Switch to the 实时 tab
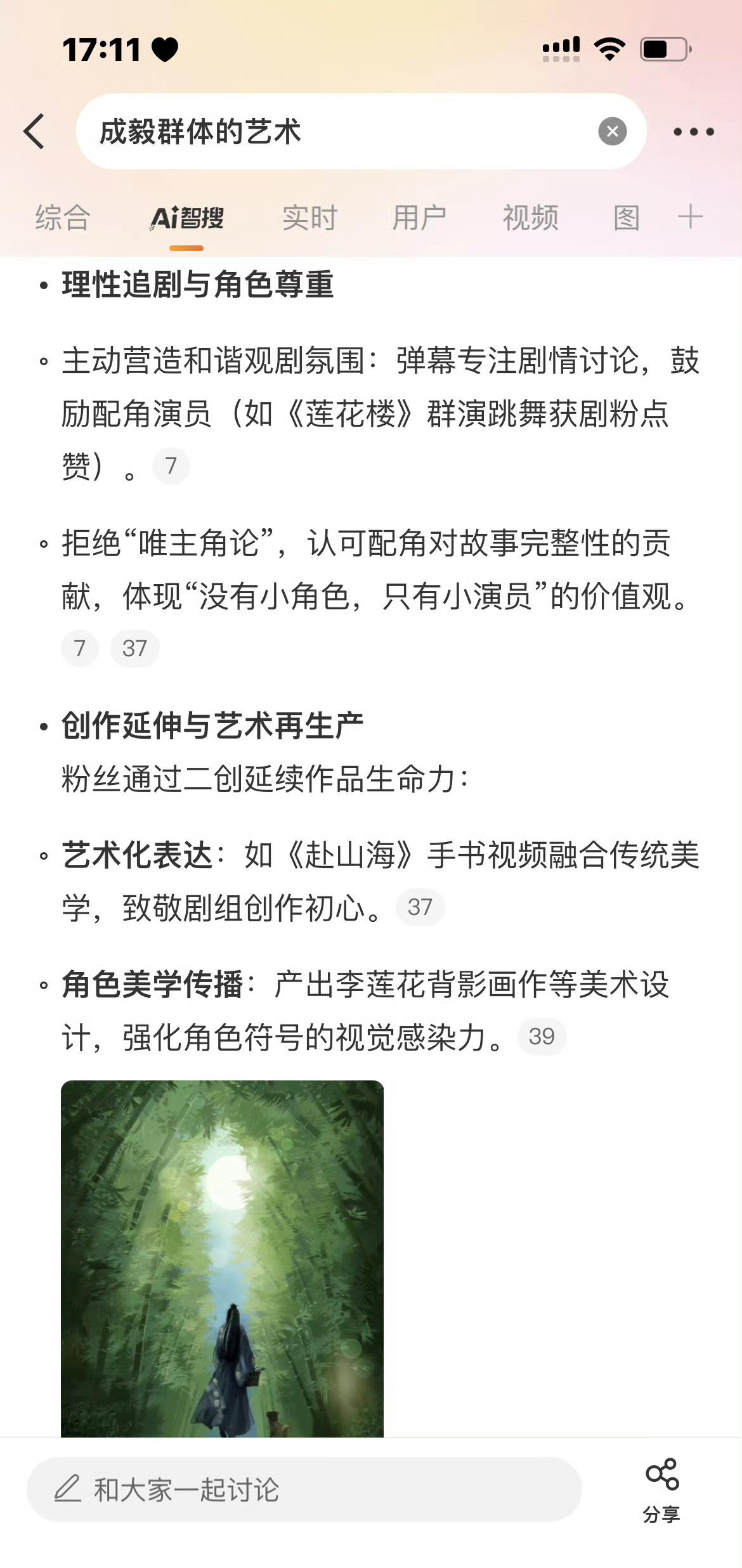The width and height of the screenshot is (742, 1568). tap(309, 218)
